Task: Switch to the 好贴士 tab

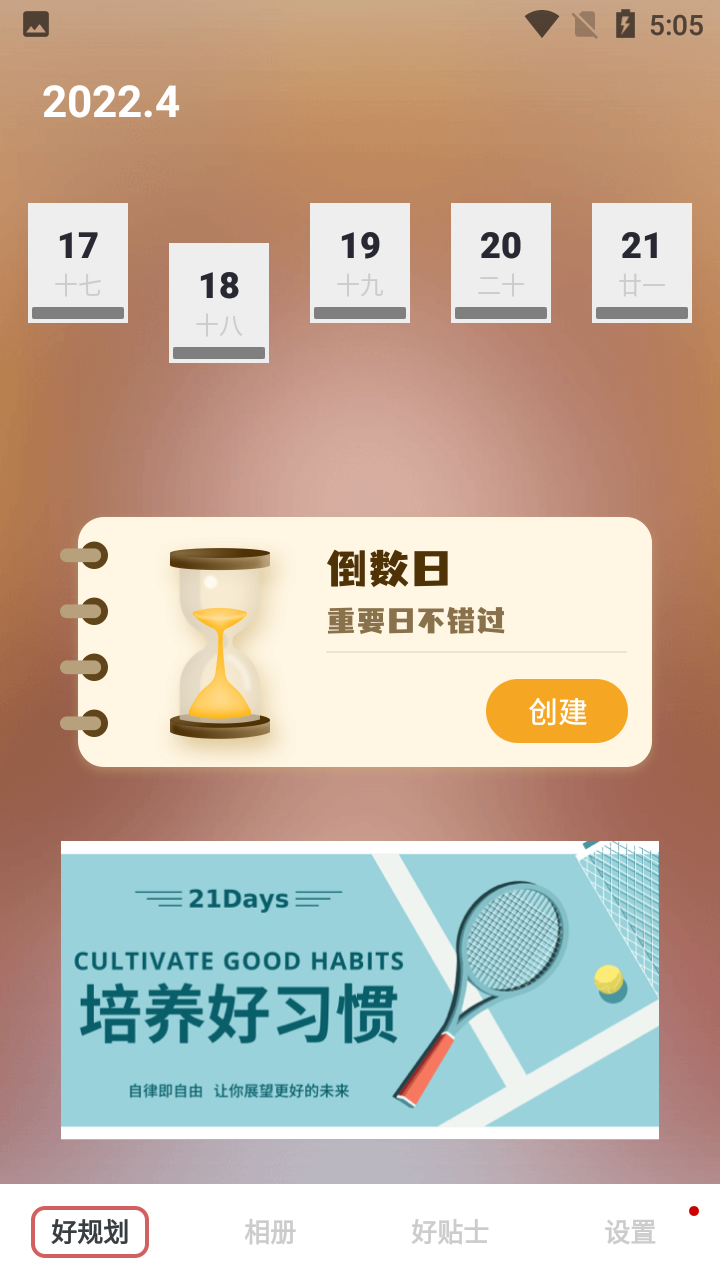Action: coord(450,1232)
